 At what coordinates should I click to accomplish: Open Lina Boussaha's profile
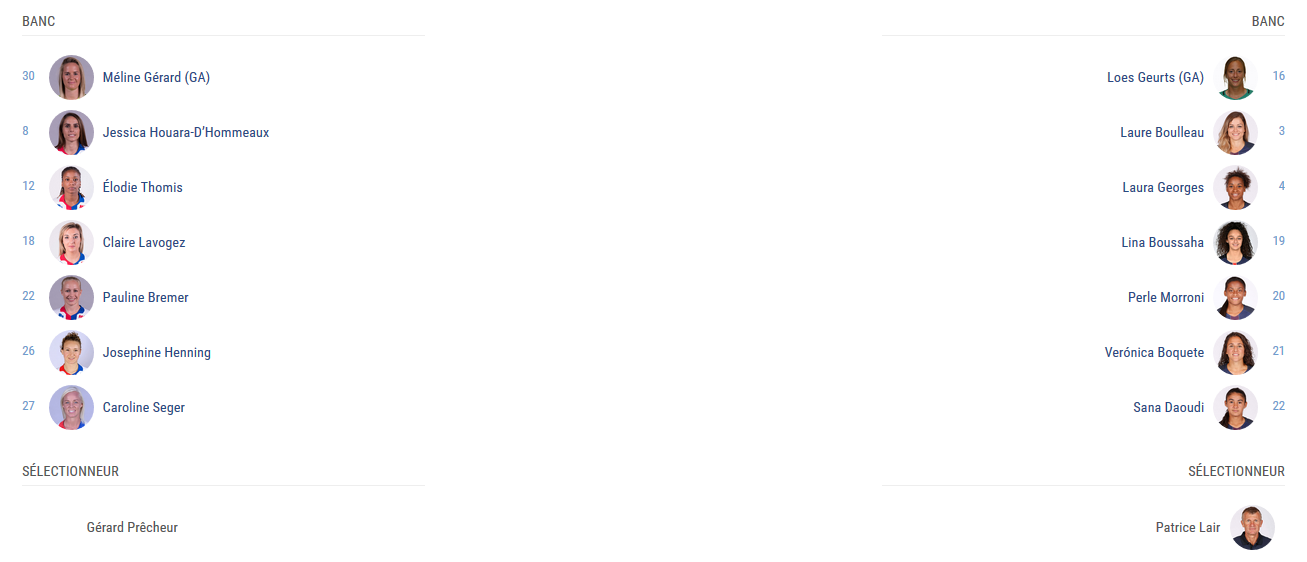[x=1162, y=242]
